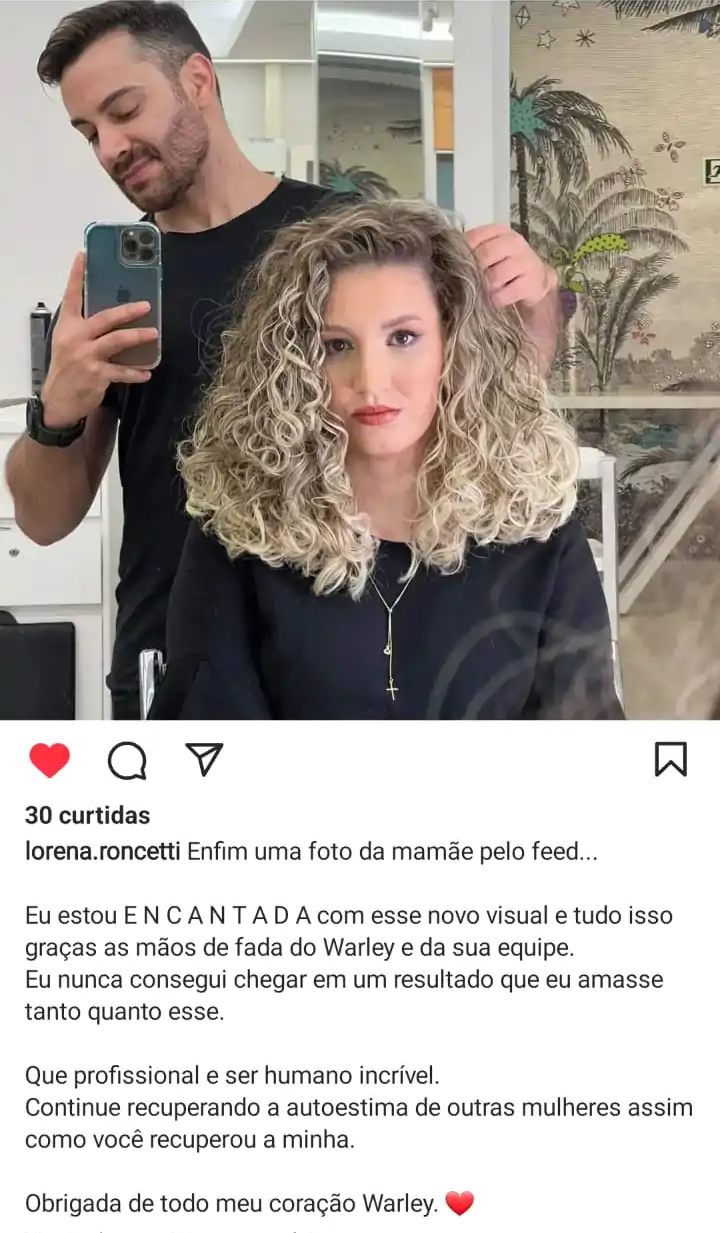
Task: Share this post via paper plane icon
Action: pyautogui.click(x=204, y=760)
